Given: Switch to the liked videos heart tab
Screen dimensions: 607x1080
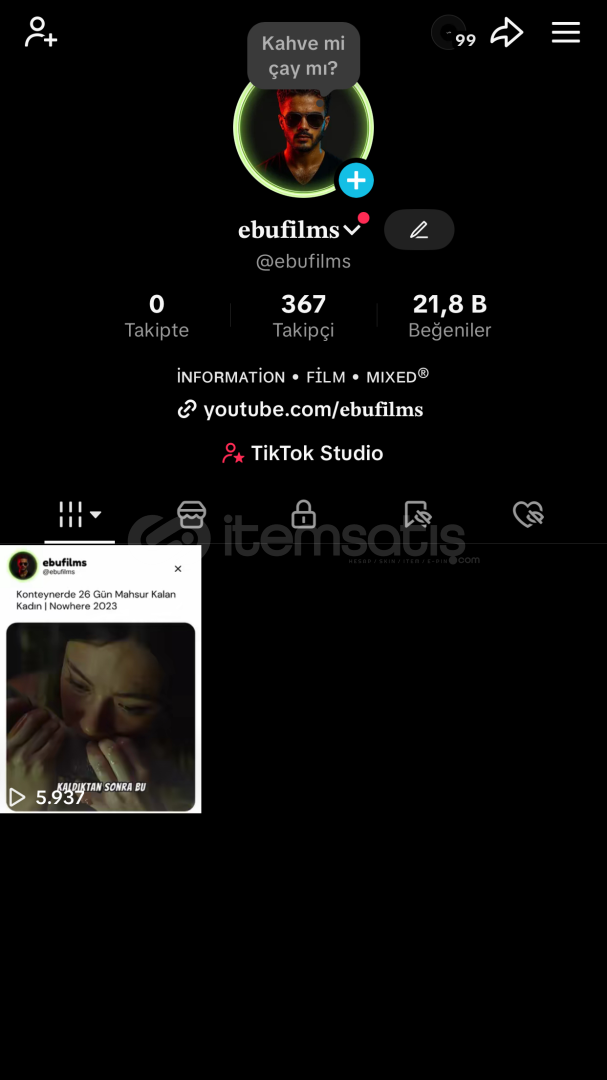Looking at the screenshot, I should pyautogui.click(x=528, y=514).
